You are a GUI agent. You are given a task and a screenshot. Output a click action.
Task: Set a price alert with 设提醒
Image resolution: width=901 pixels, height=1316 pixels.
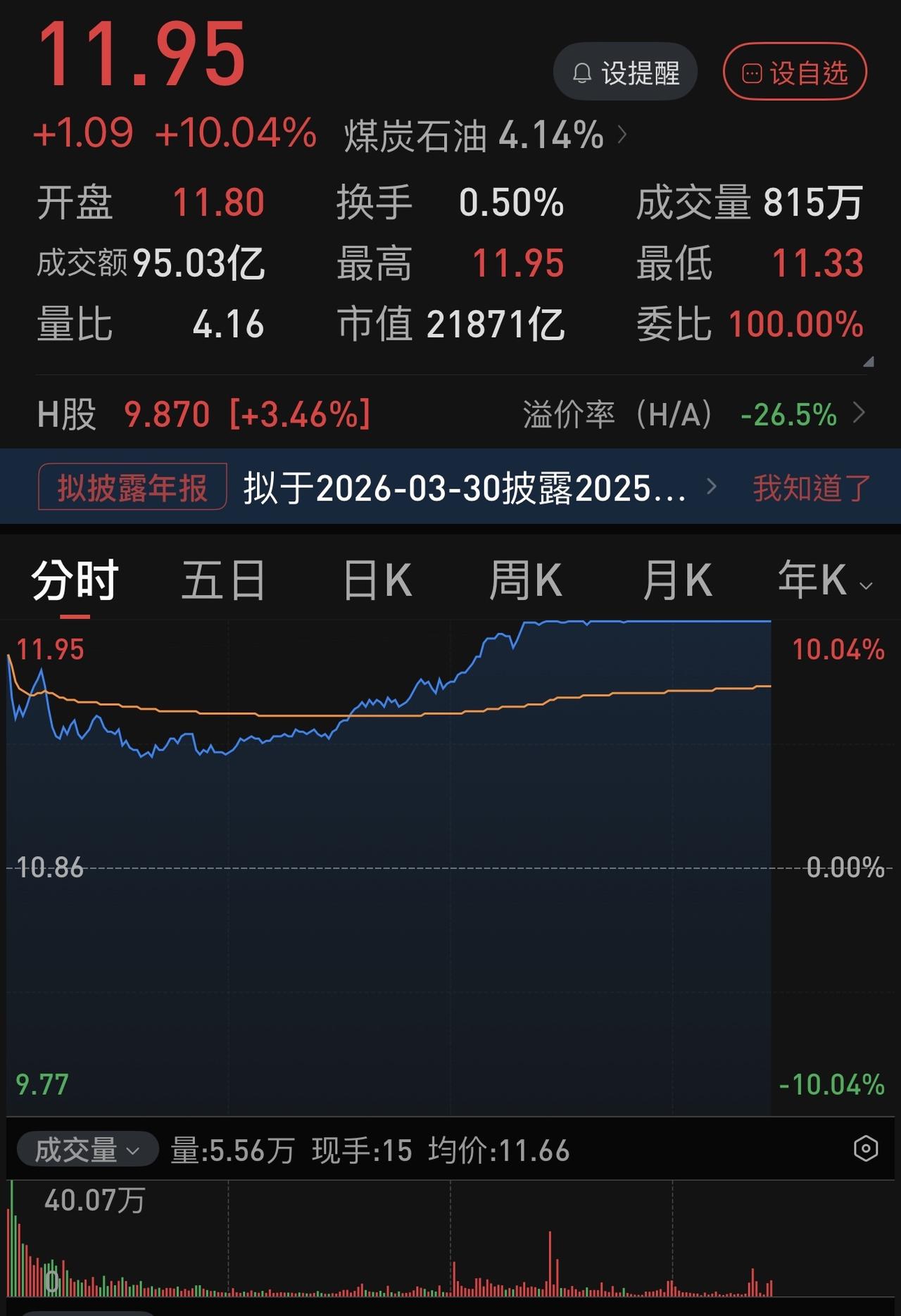coord(625,73)
